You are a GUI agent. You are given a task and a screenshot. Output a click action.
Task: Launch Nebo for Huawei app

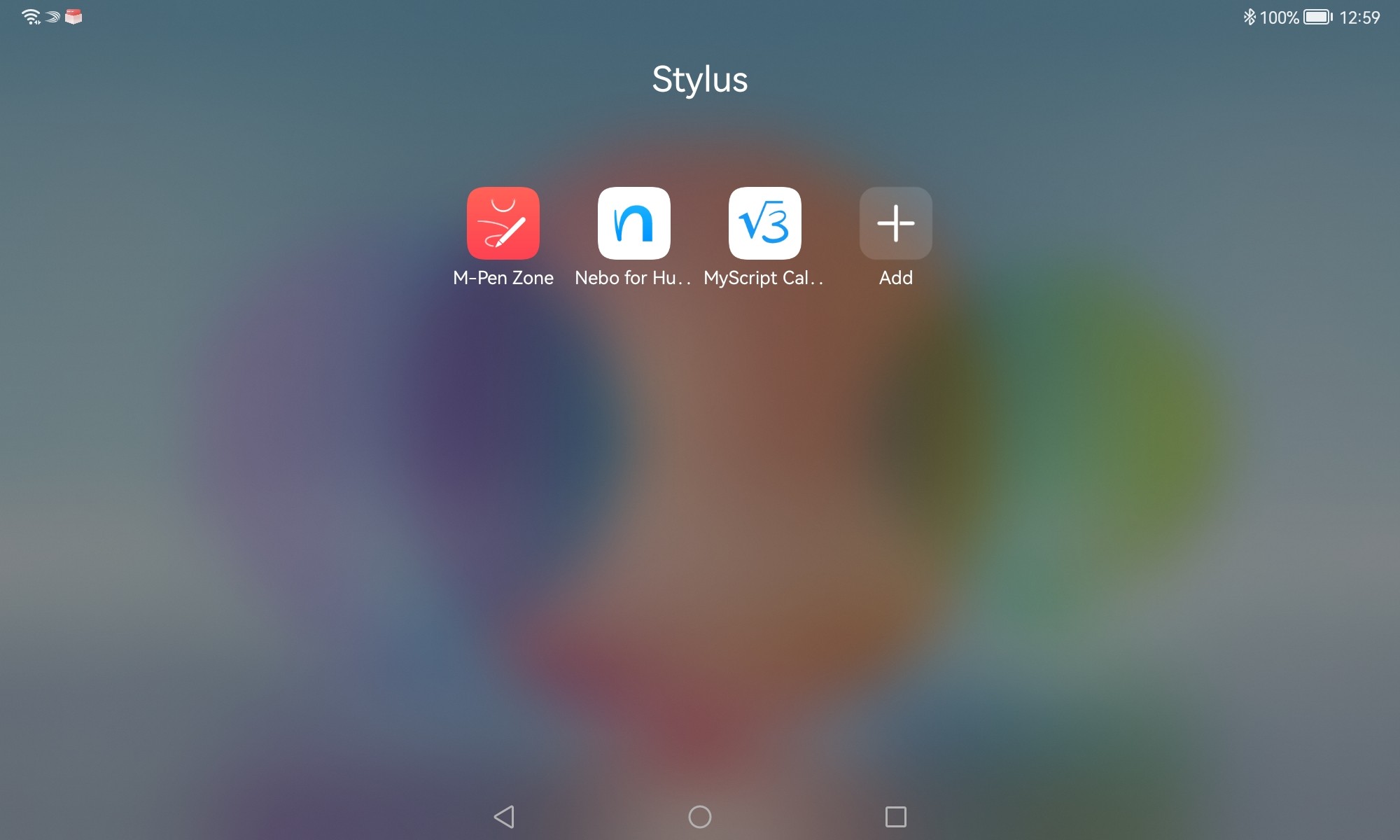point(633,223)
